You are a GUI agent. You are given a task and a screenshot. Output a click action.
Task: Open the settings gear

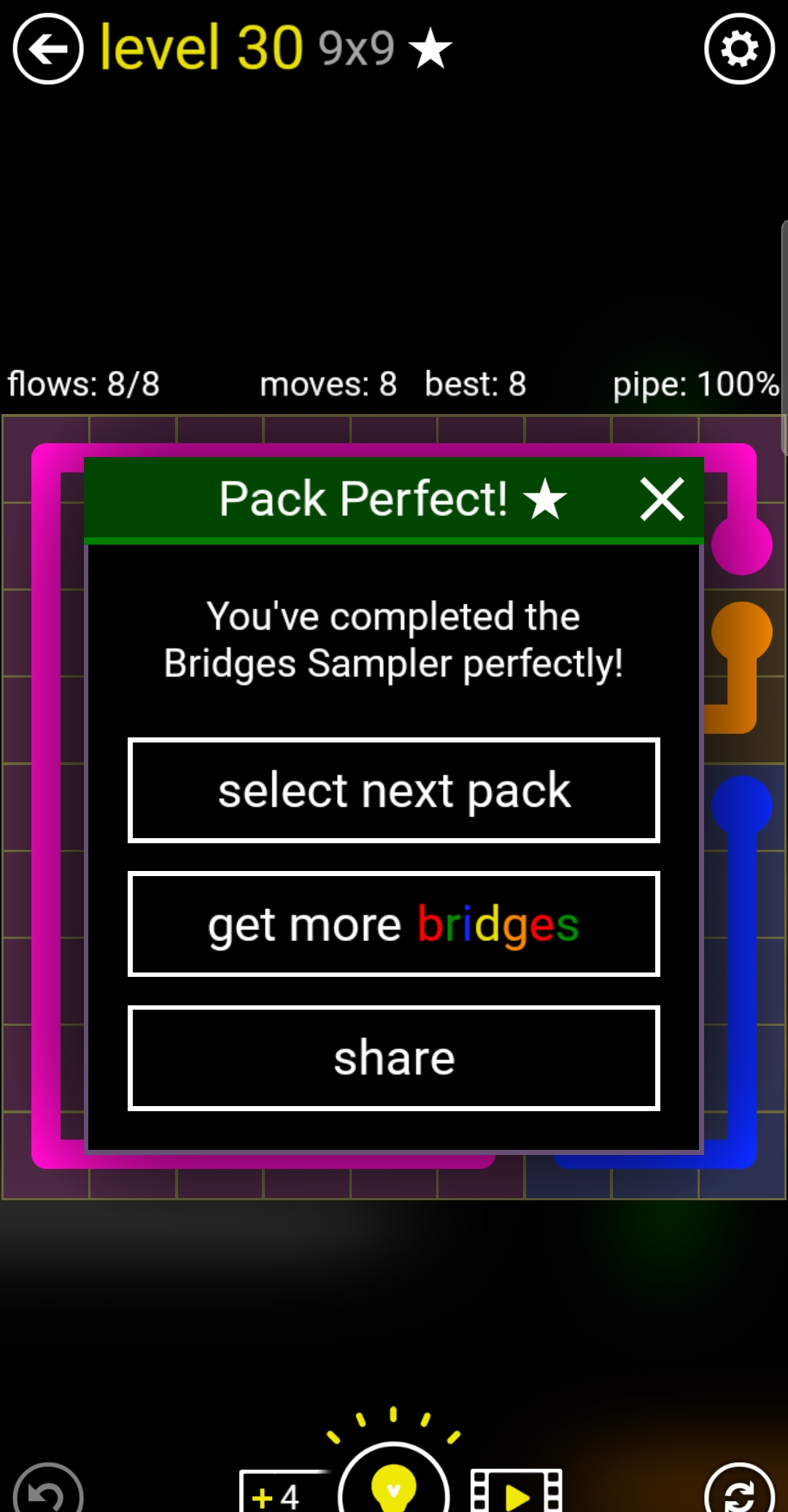click(739, 50)
